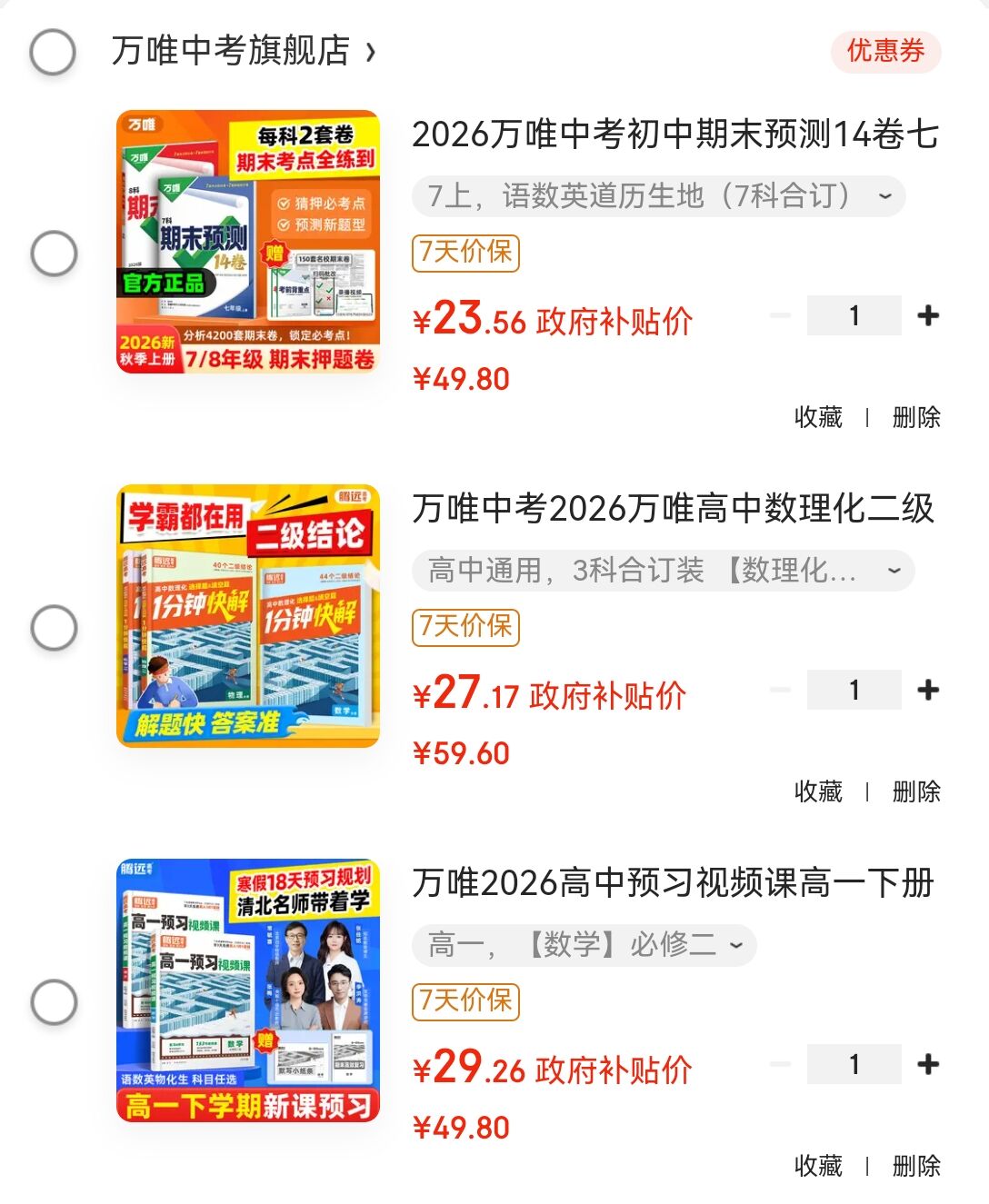Open the 二级结论 product image
989x1204 pixels.
[248, 616]
